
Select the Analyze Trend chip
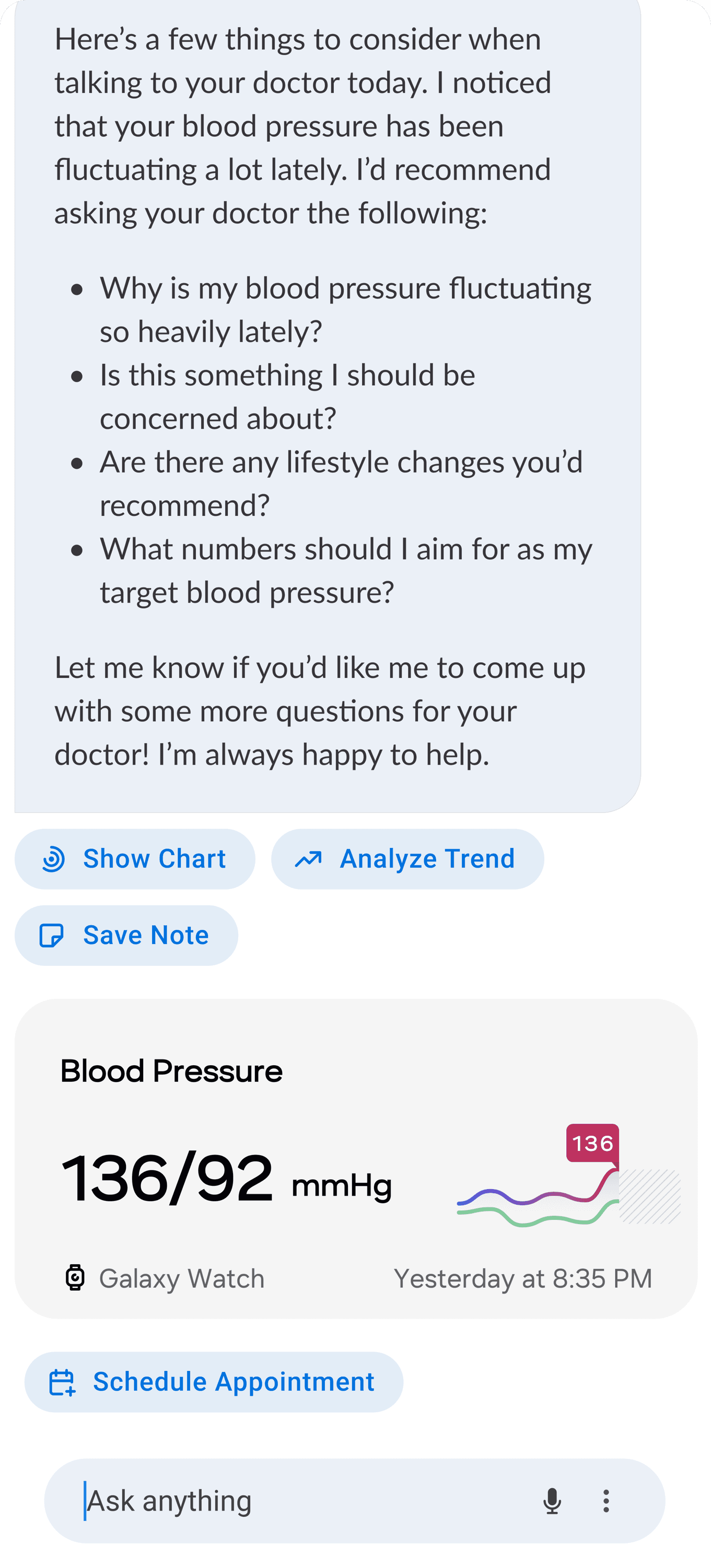click(407, 859)
